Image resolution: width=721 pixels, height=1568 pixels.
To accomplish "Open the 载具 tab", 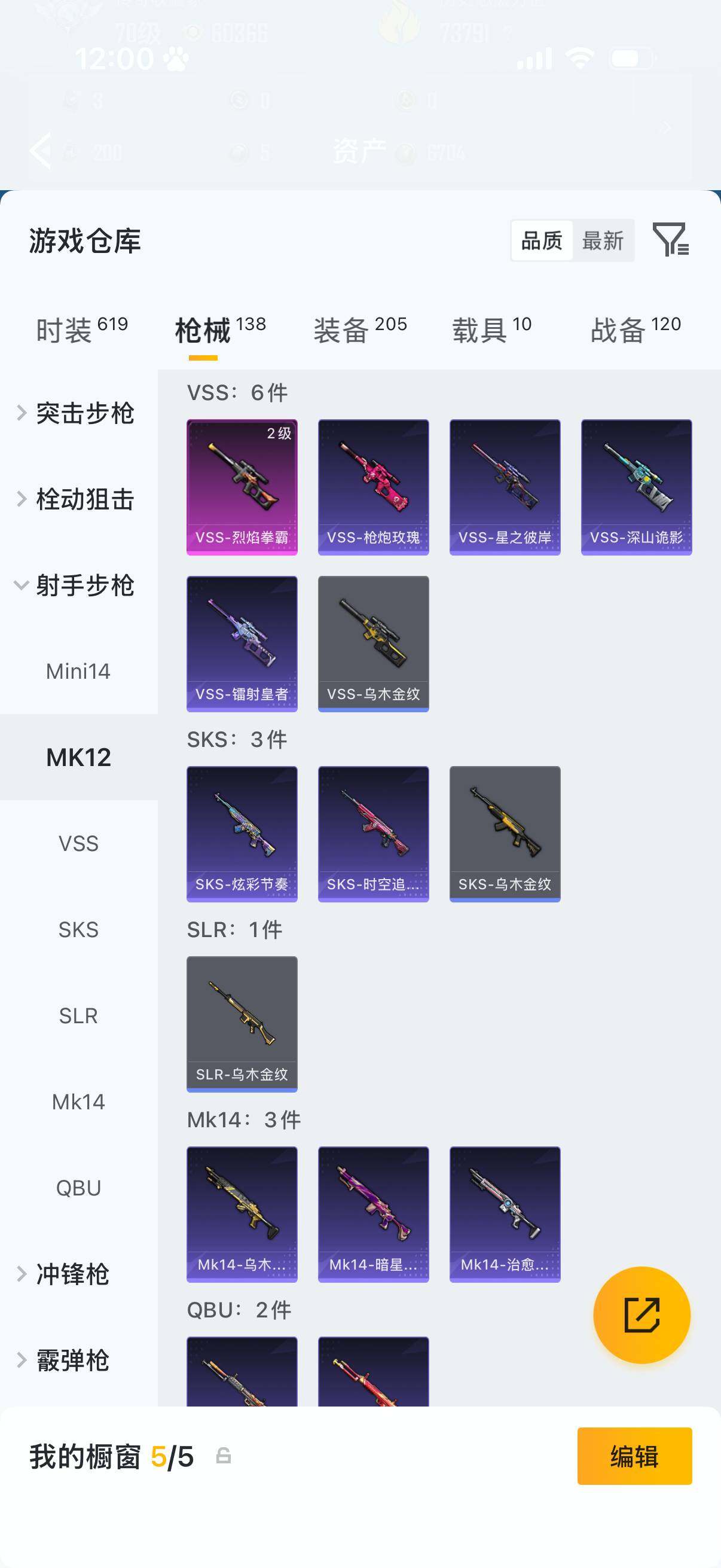I will (x=491, y=330).
